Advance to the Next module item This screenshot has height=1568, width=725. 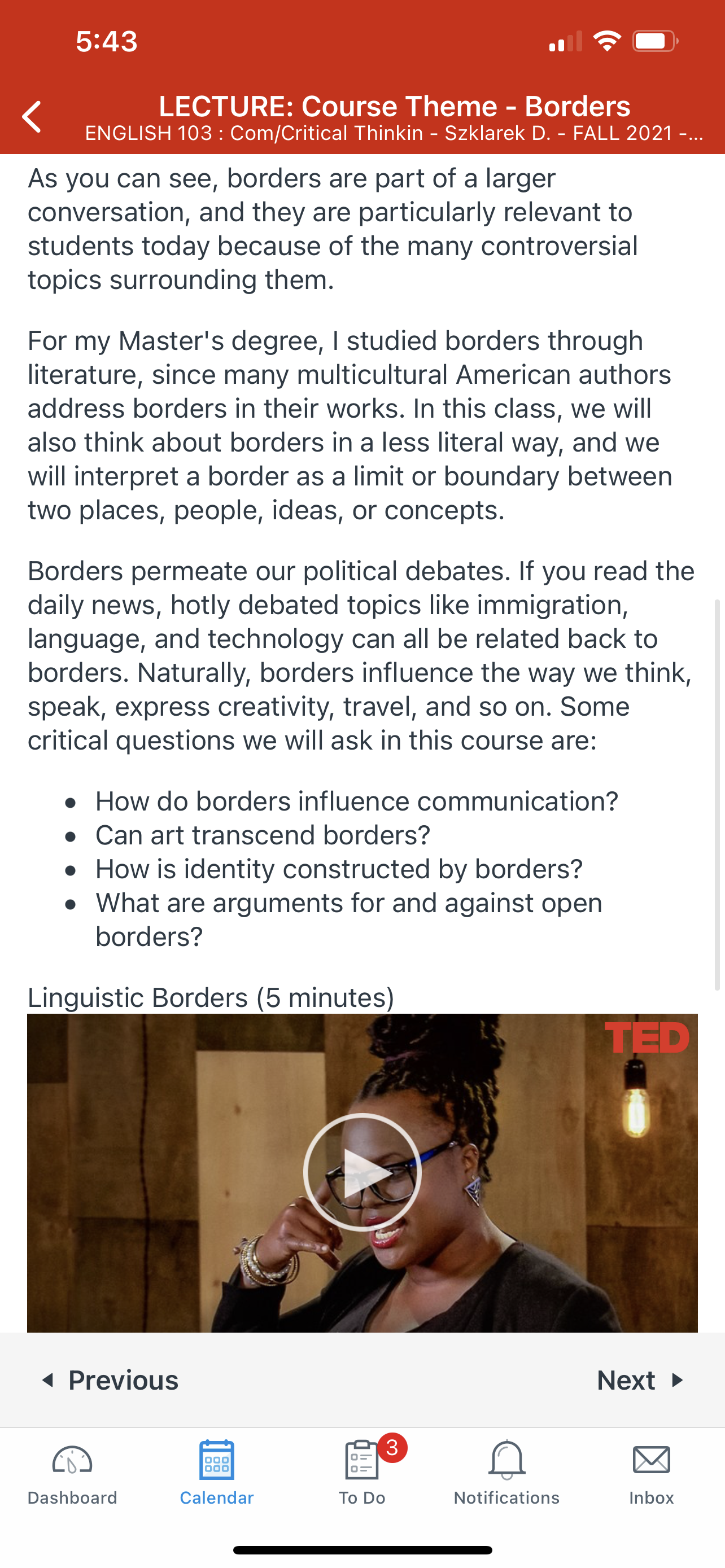click(640, 1380)
